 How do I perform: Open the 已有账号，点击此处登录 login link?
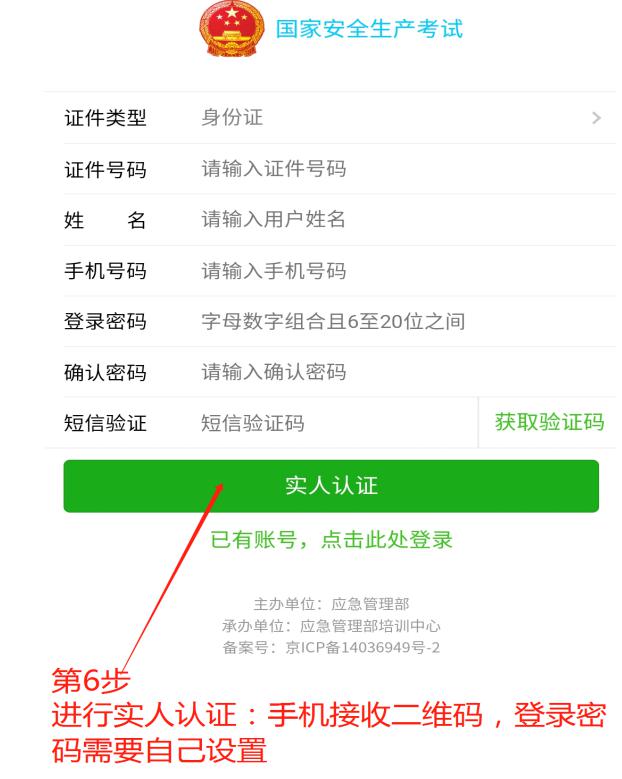331,541
